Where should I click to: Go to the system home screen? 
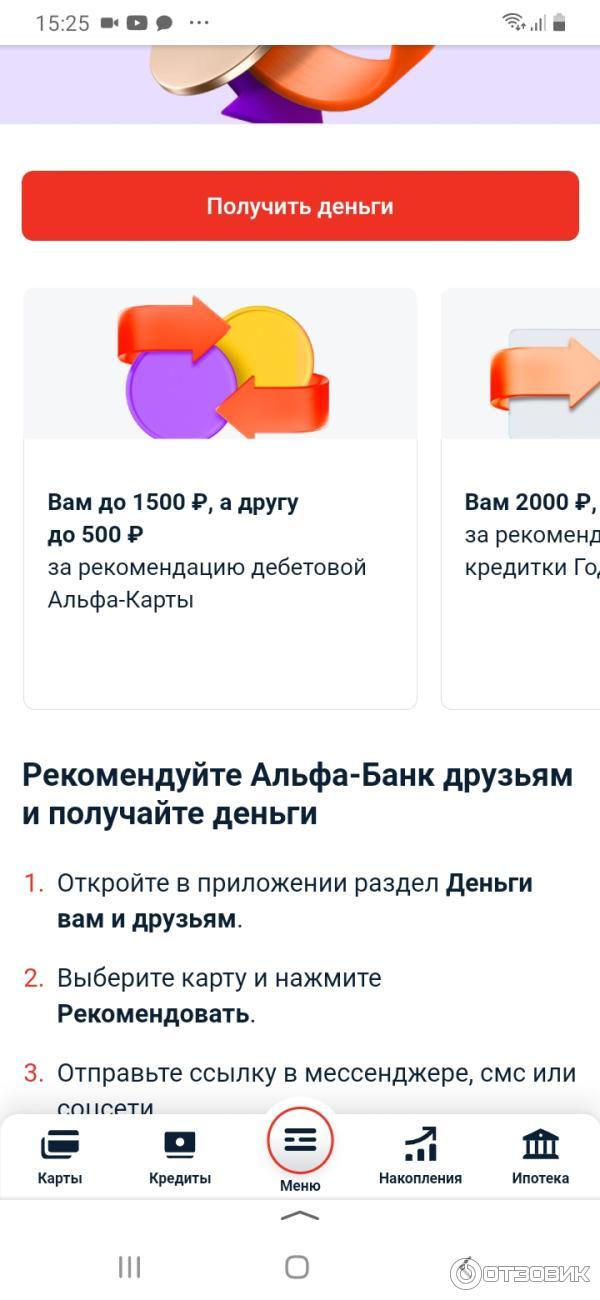tap(297, 1267)
